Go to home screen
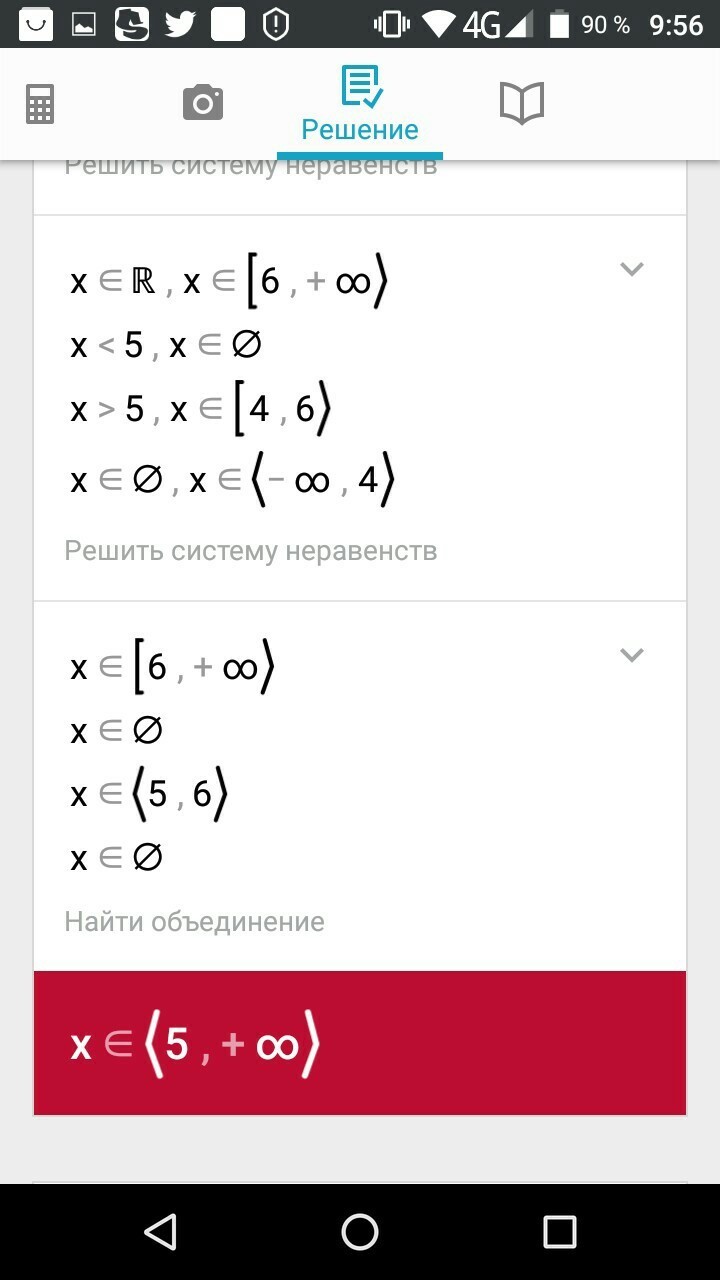Viewport: 720px width, 1280px height. pos(360,1231)
